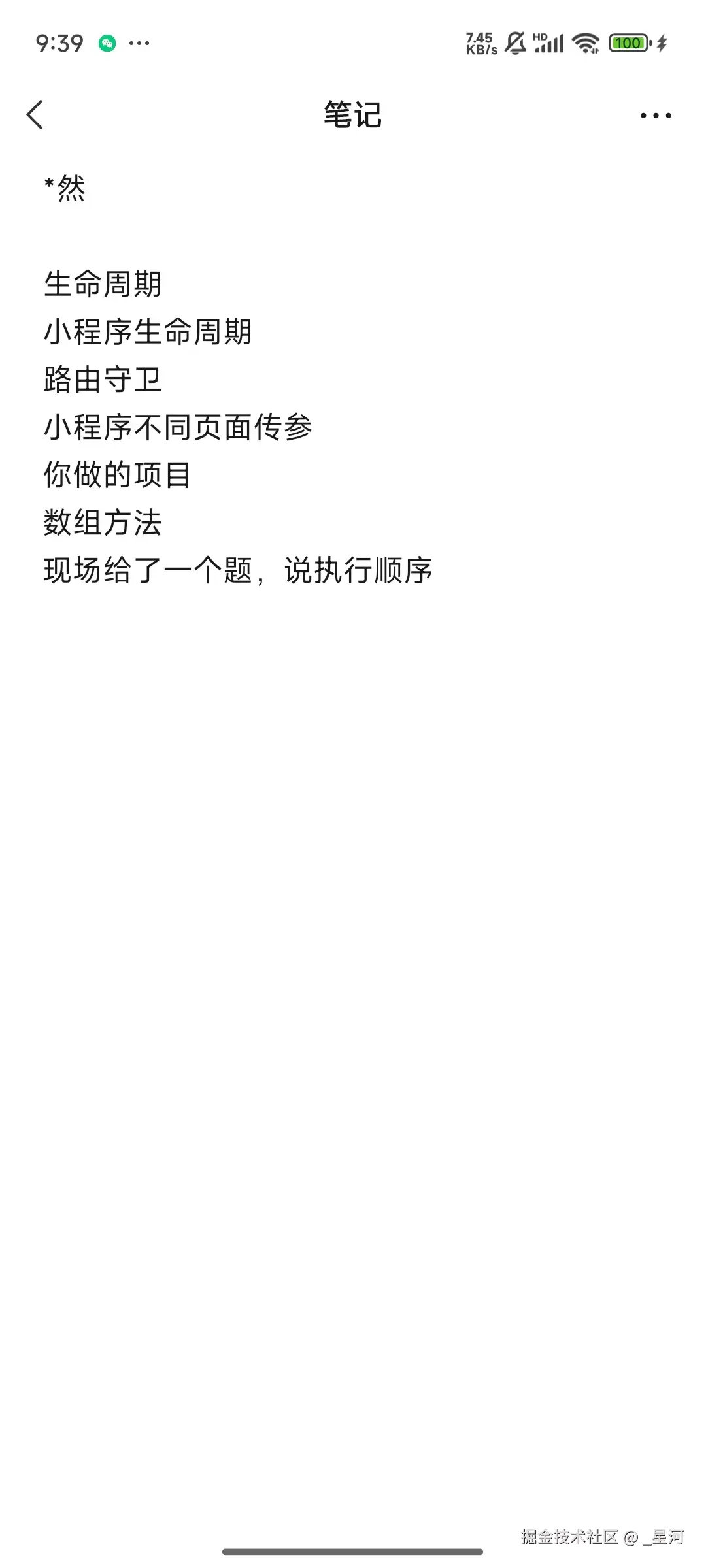Tap the charging bolt icon next to battery

pyautogui.click(x=663, y=44)
